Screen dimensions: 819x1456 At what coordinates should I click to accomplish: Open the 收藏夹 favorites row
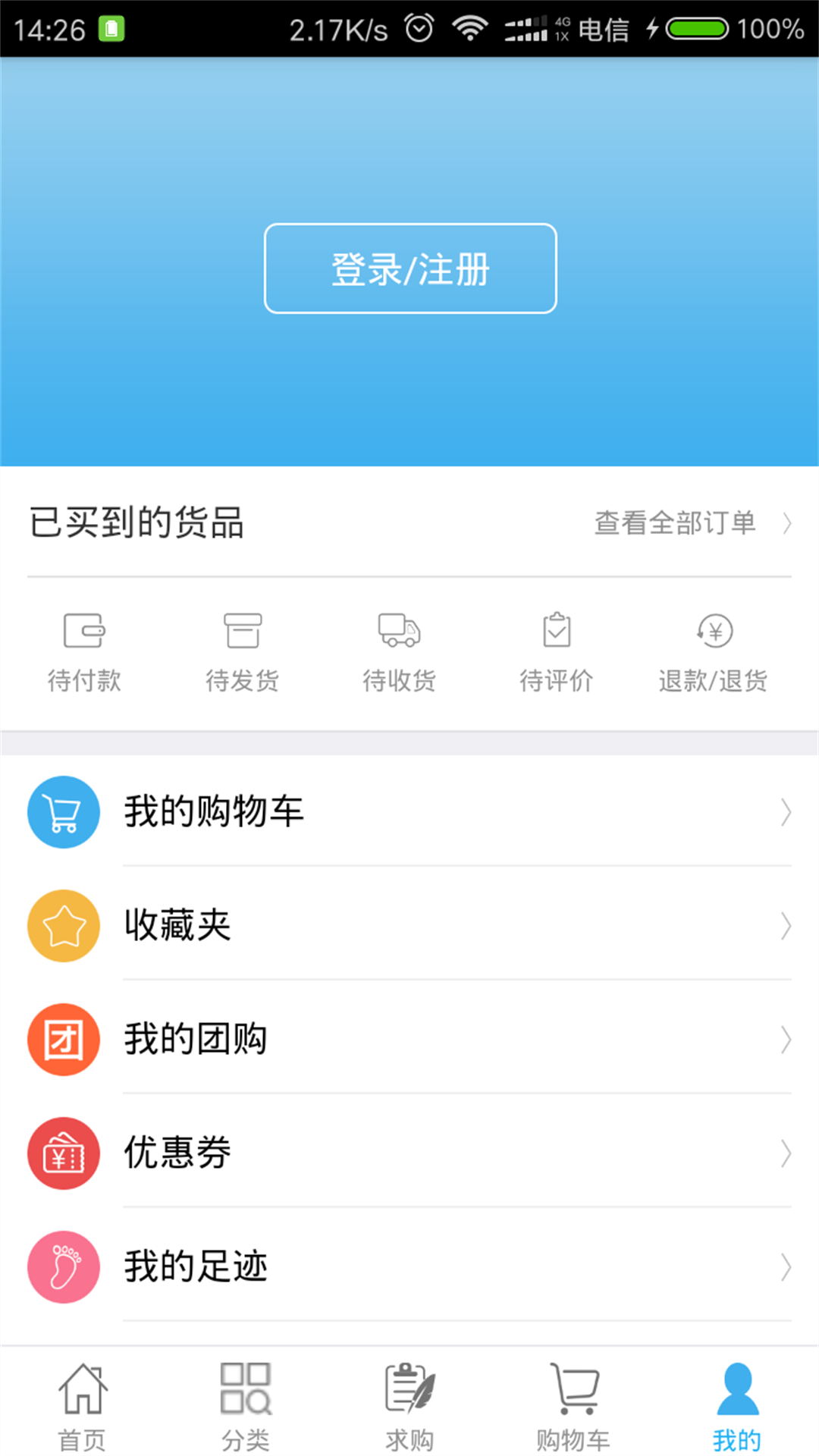[x=409, y=925]
